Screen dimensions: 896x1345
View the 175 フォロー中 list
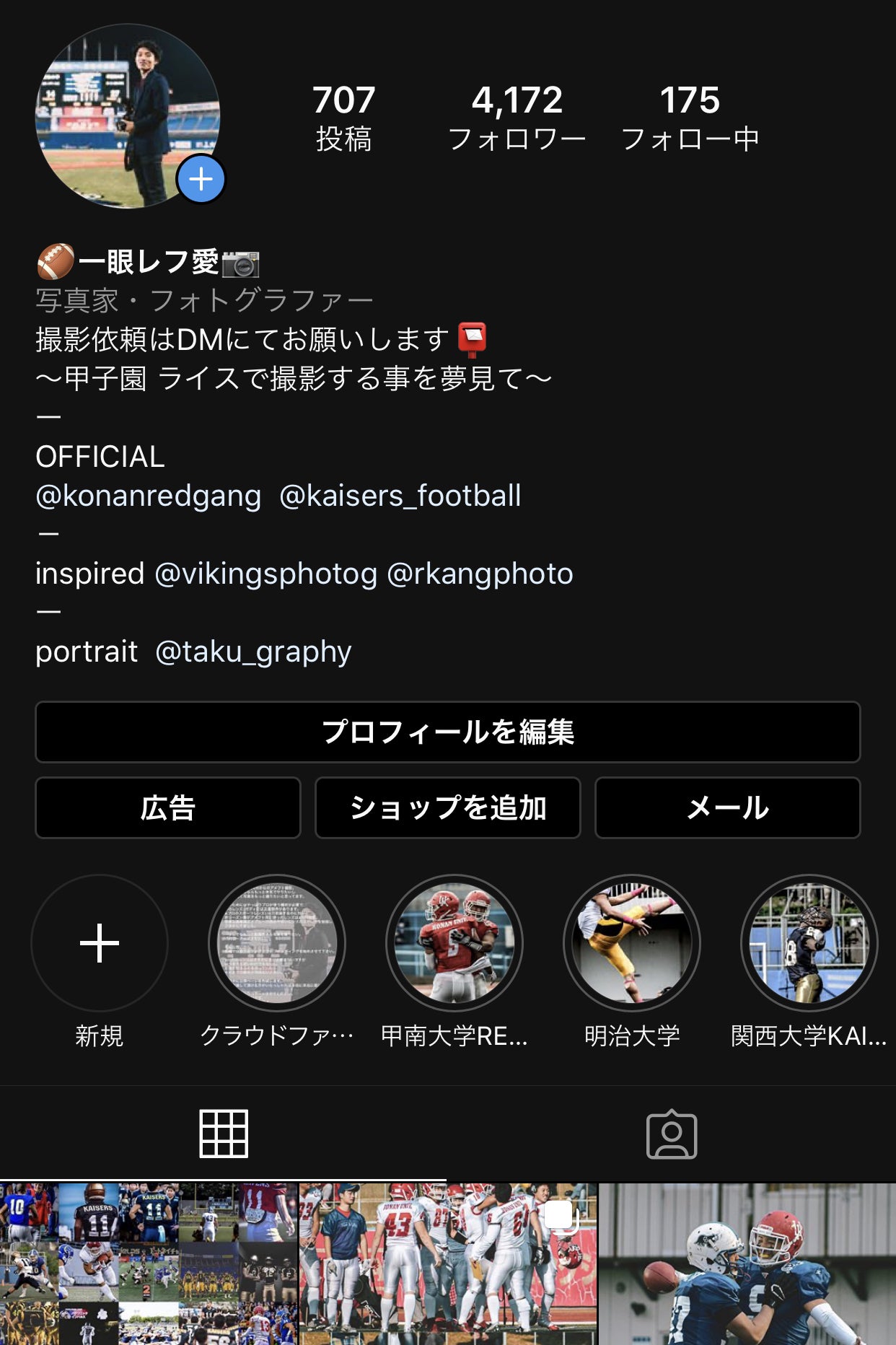(690, 118)
